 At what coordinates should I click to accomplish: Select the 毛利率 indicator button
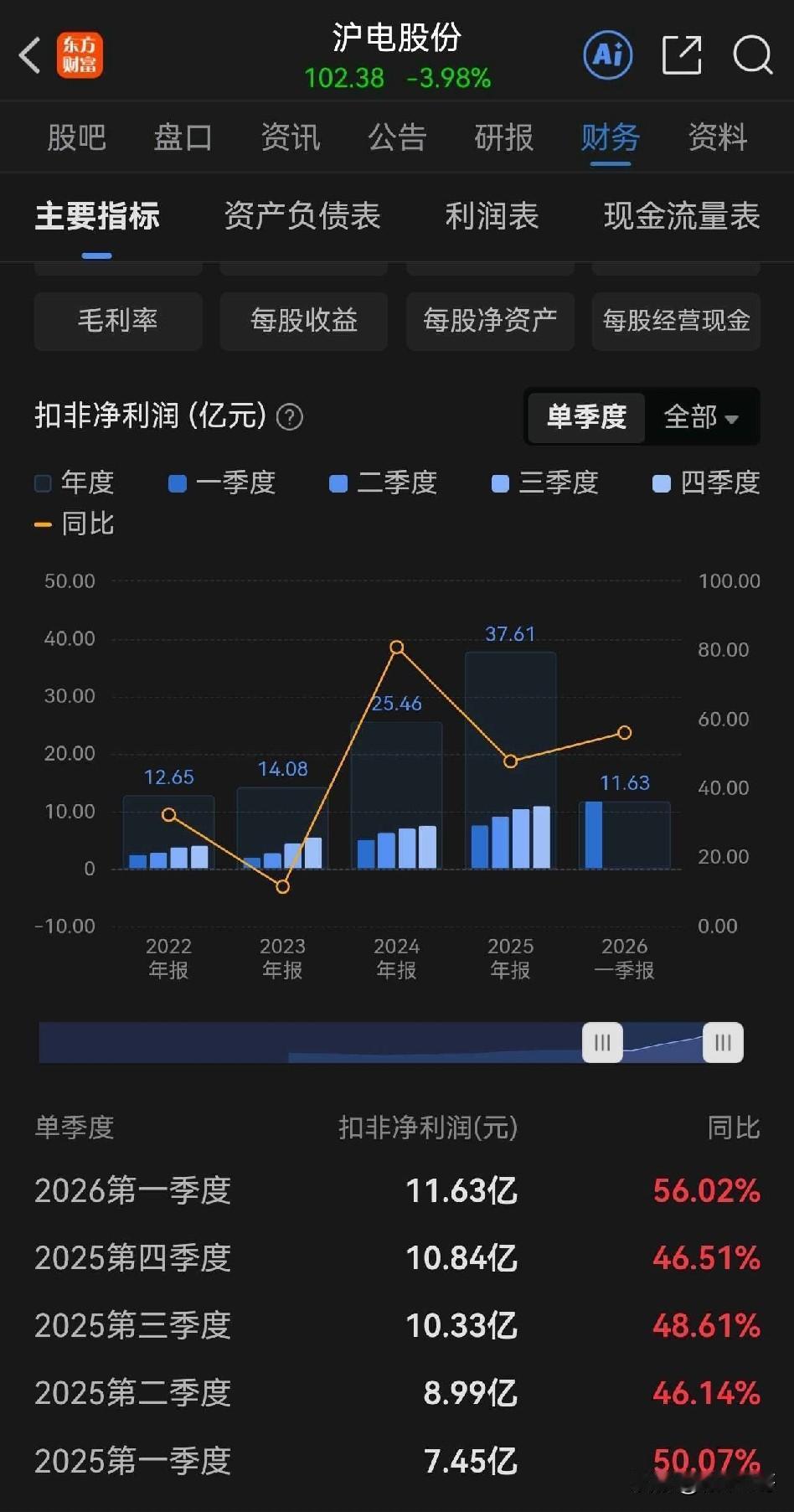tap(117, 321)
